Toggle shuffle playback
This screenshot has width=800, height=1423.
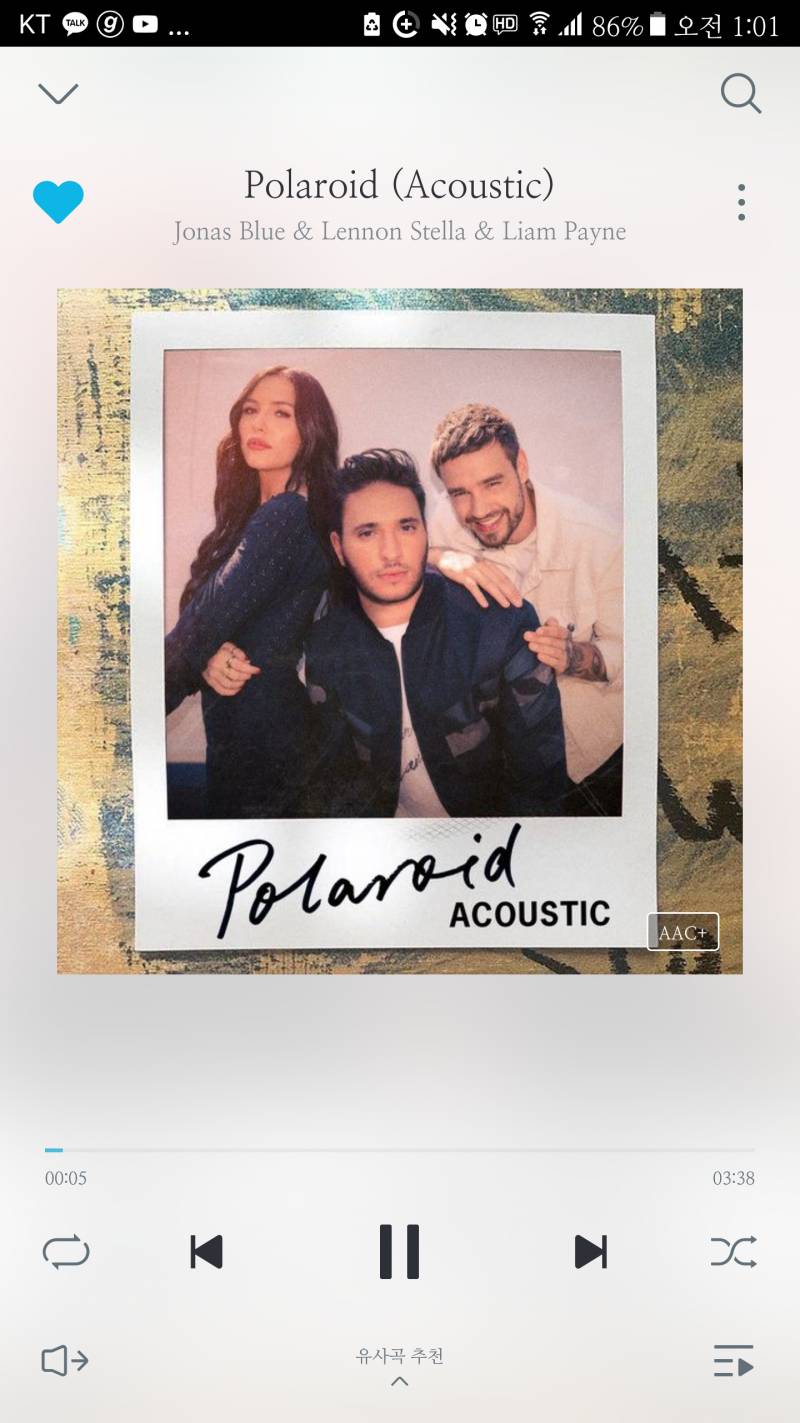tap(733, 1252)
